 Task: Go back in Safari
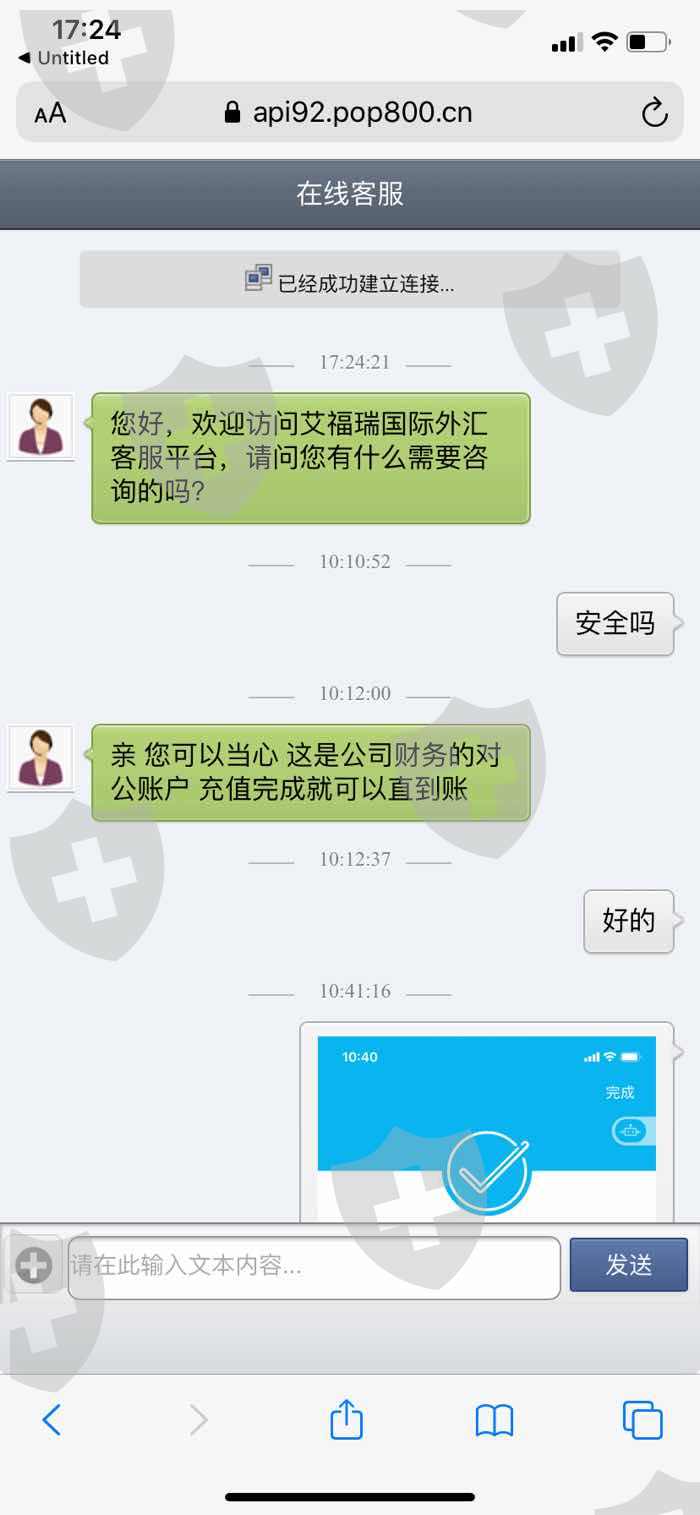[x=52, y=1419]
